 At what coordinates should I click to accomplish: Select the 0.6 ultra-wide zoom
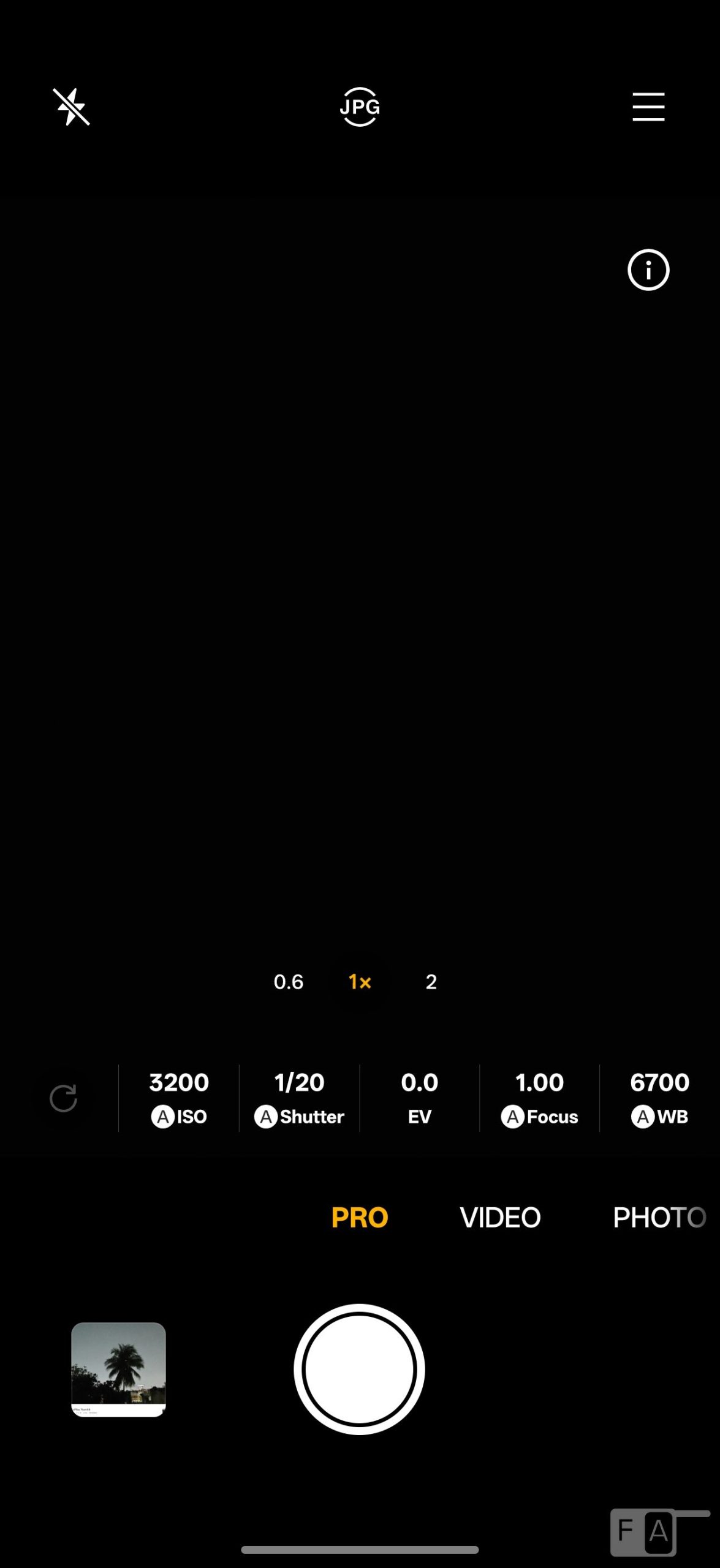point(288,982)
